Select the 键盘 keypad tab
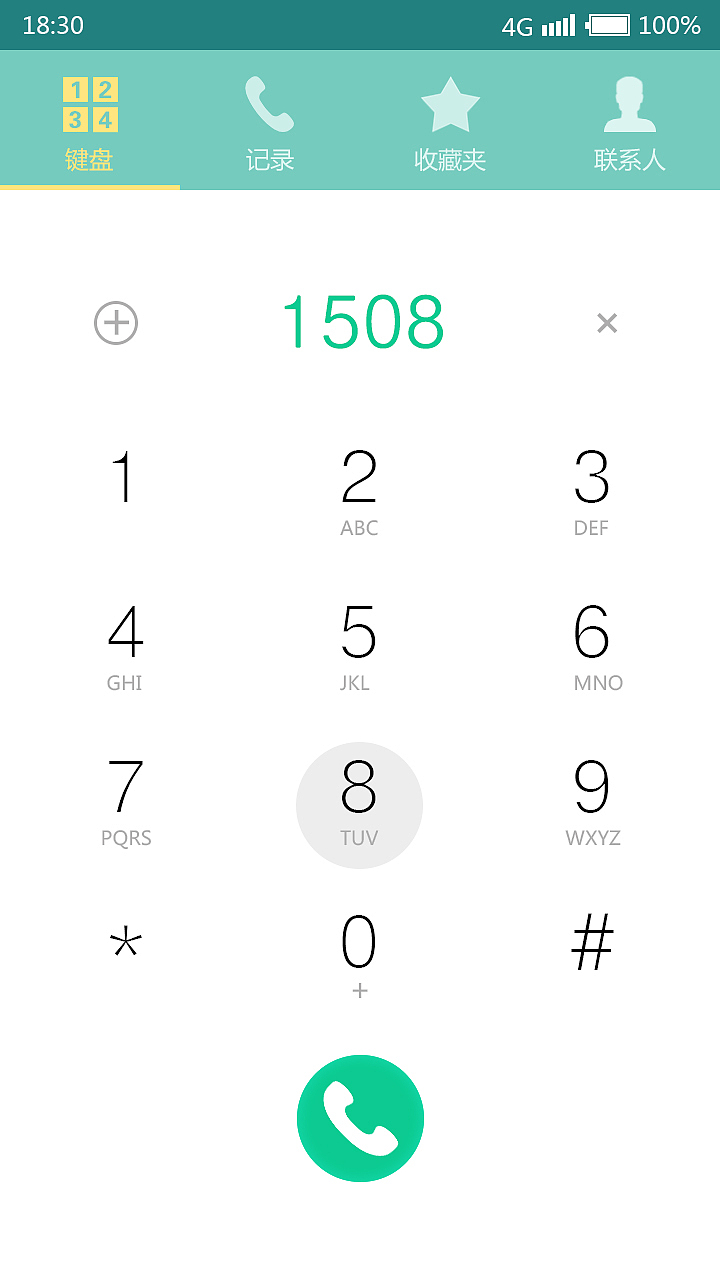Screen dimensions: 720x1280 [x=90, y=122]
